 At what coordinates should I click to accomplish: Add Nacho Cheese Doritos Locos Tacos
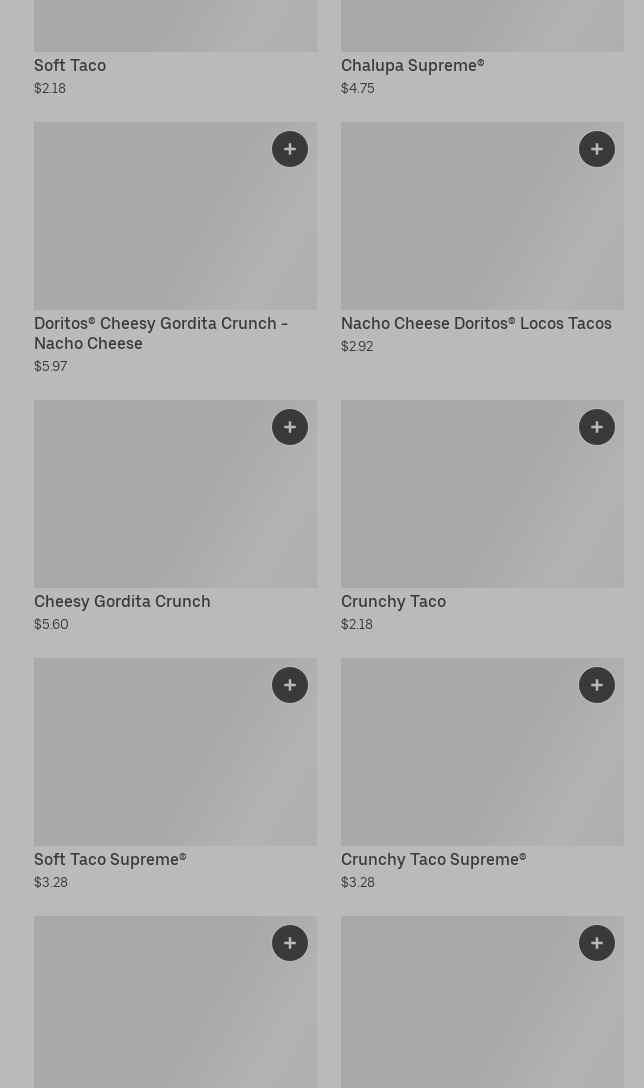click(597, 149)
